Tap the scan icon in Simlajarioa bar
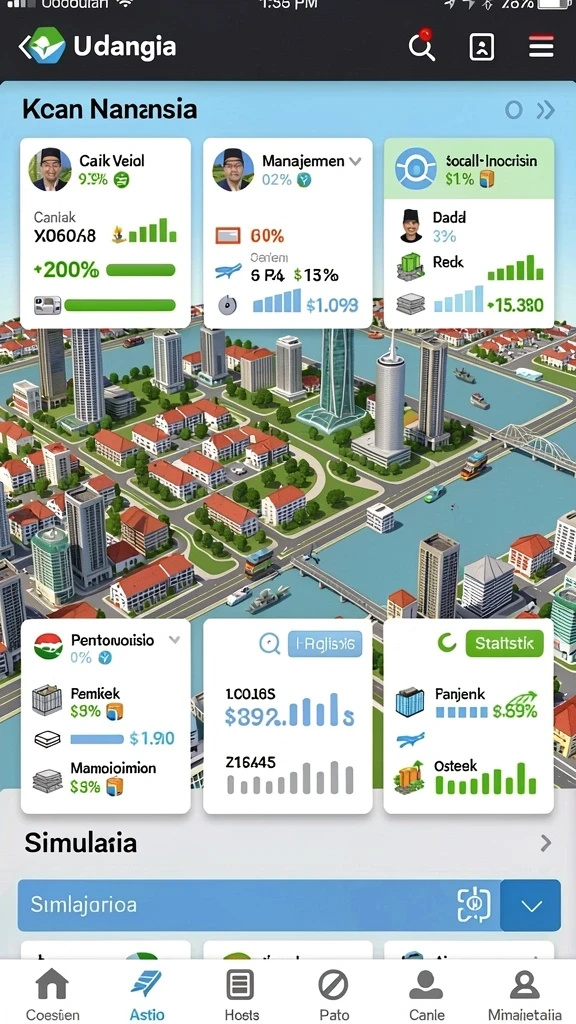Image resolution: width=576 pixels, height=1024 pixels. tap(474, 906)
